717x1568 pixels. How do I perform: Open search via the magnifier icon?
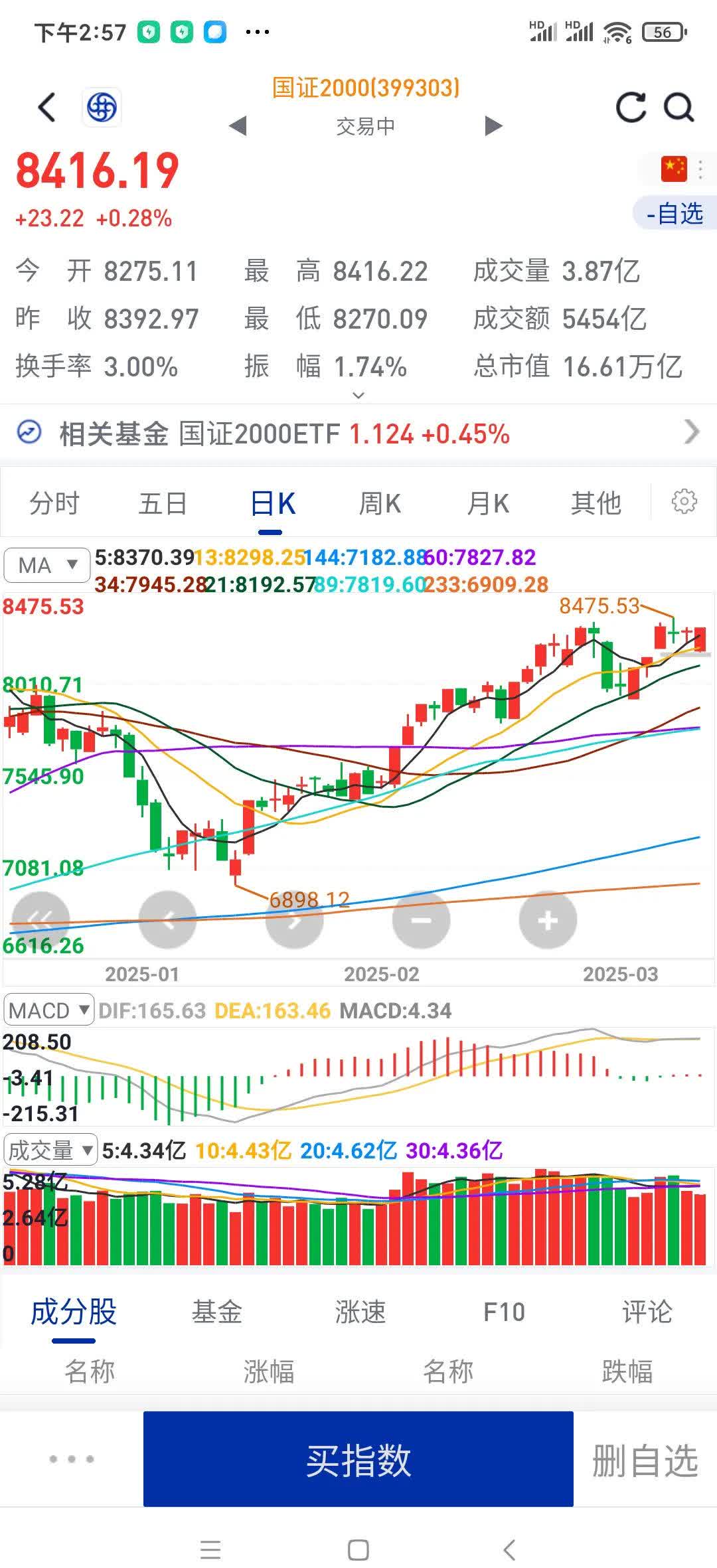[677, 108]
